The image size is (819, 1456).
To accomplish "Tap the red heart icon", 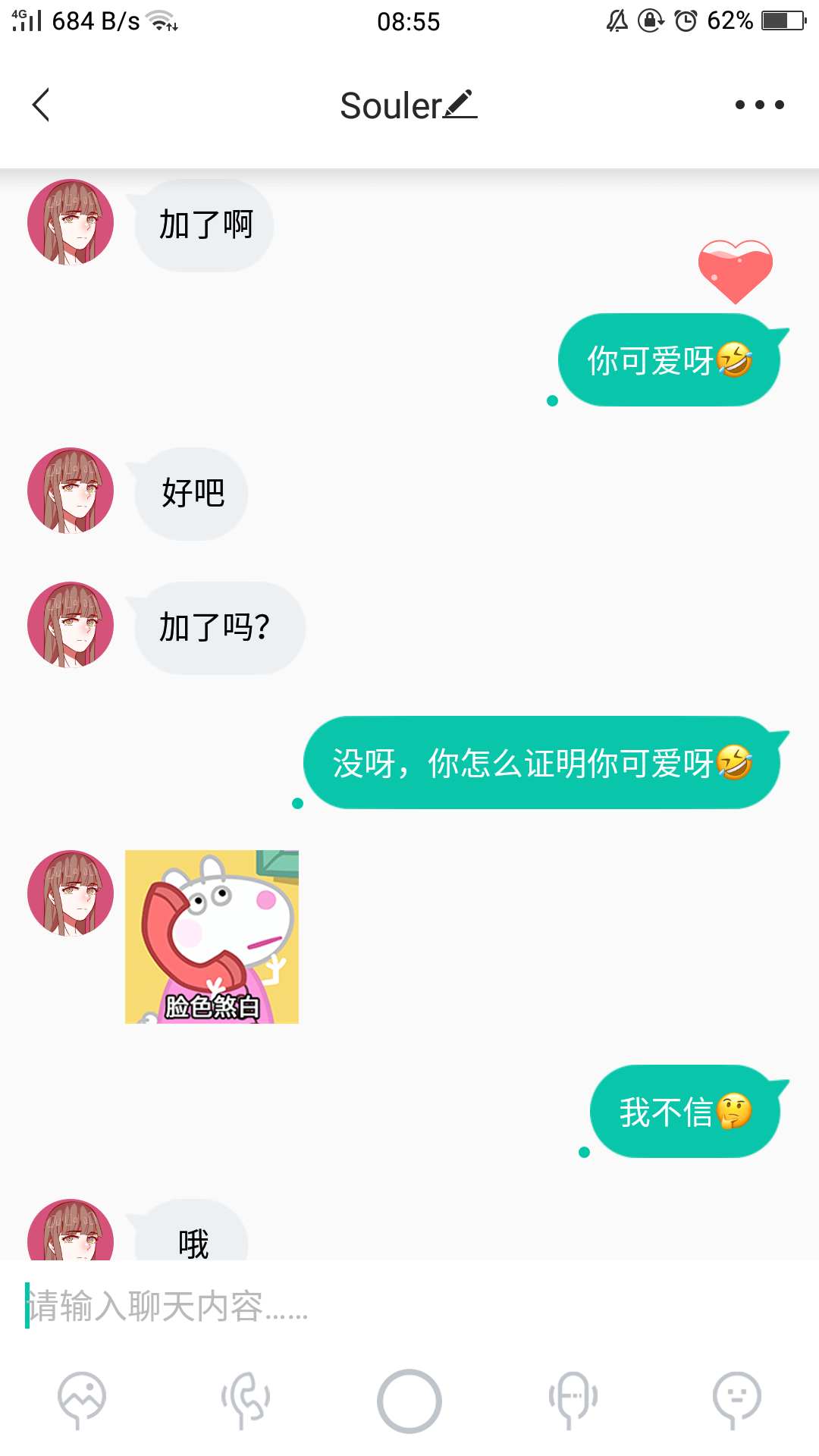I will coord(735,271).
